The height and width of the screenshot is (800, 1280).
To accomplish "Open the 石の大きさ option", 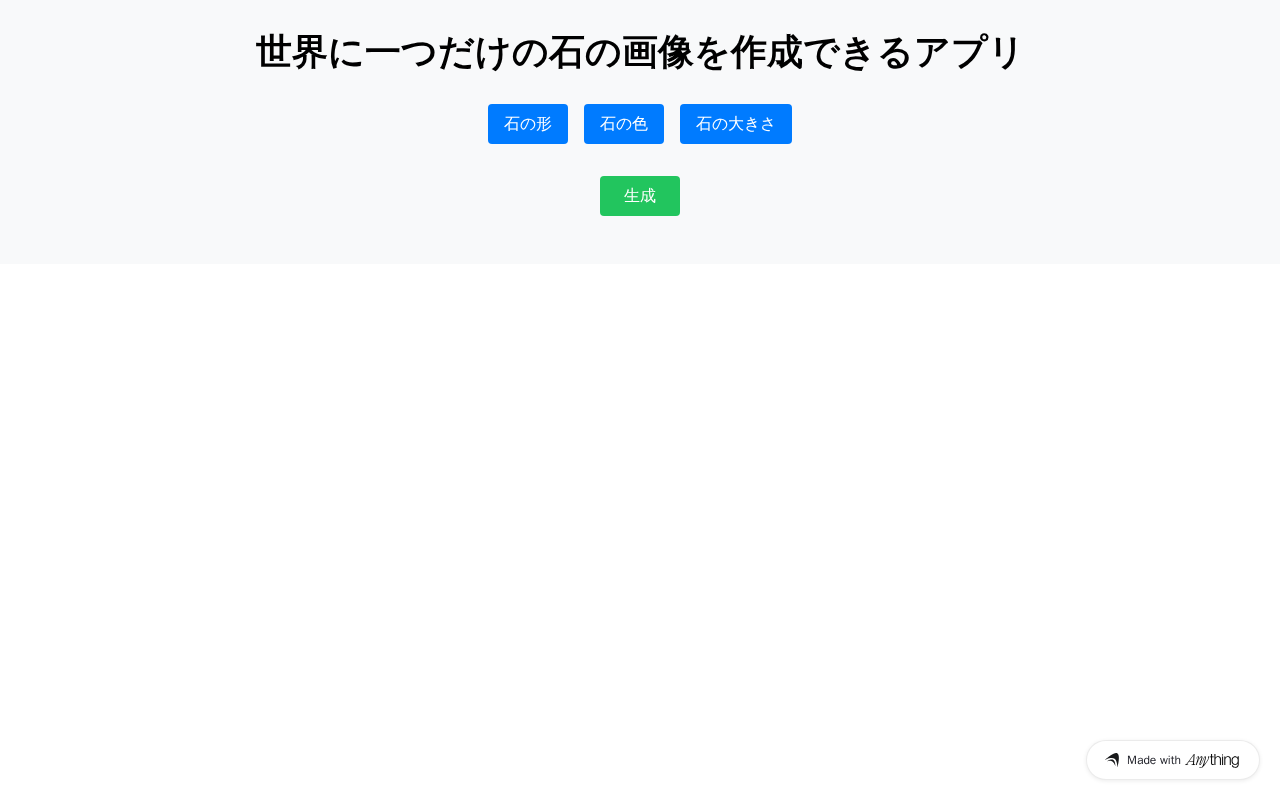I will click(x=736, y=124).
